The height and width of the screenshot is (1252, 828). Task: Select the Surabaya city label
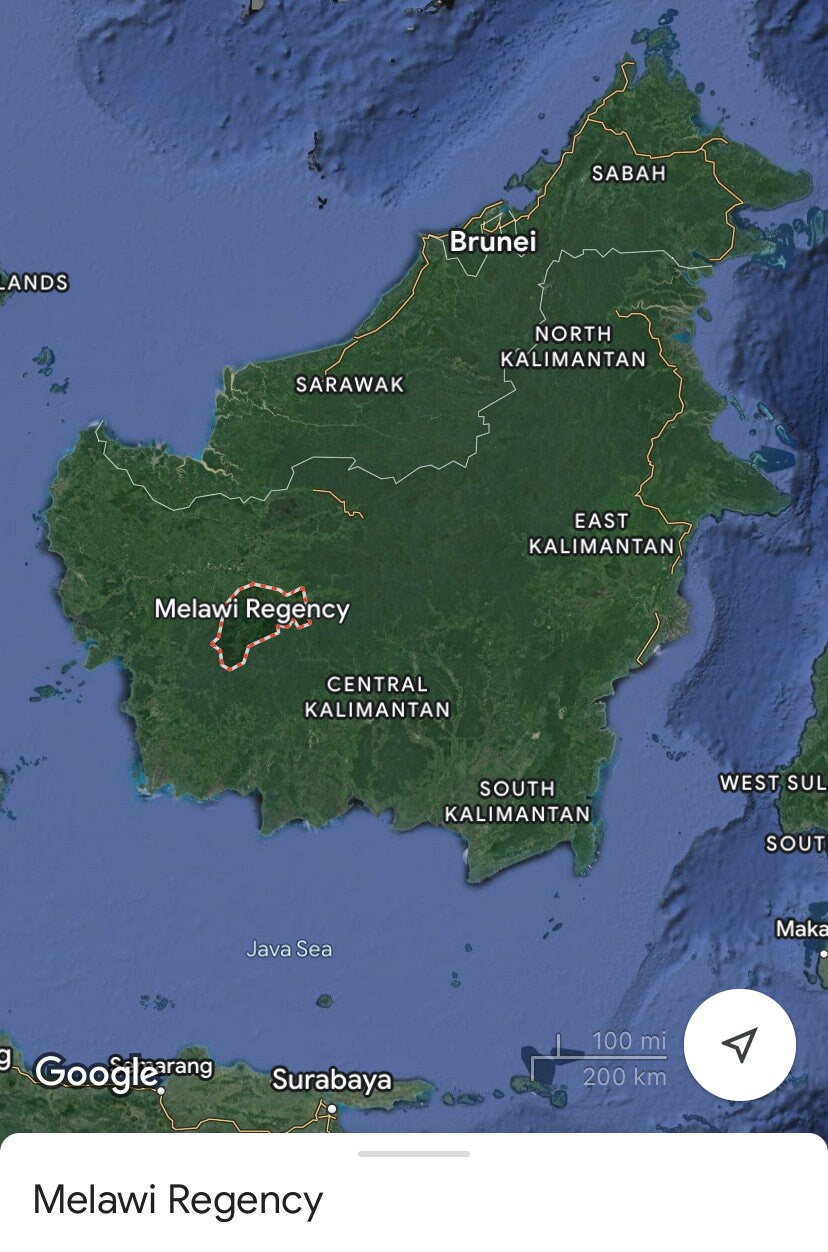point(332,1081)
